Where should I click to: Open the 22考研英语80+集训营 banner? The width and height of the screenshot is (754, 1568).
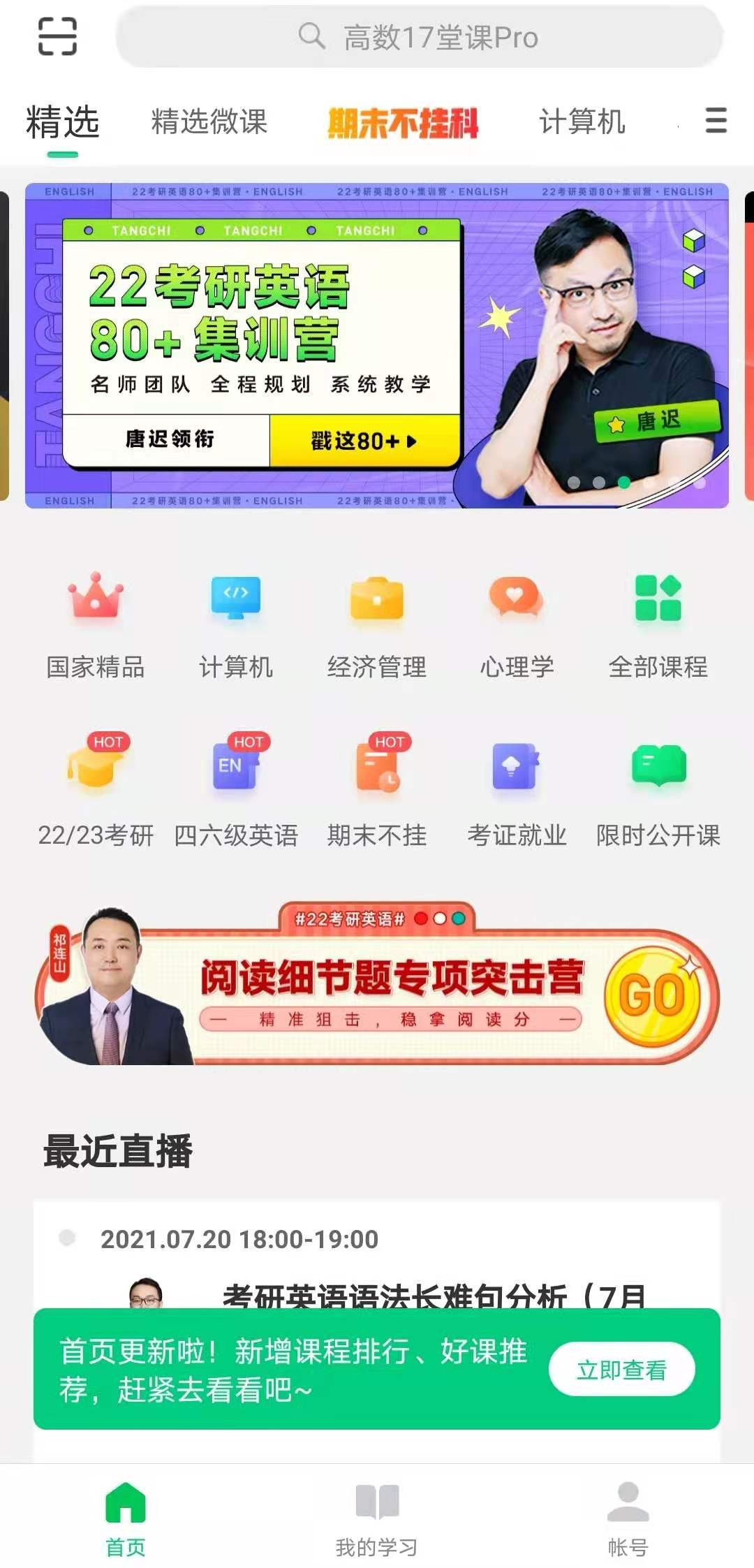(377, 346)
